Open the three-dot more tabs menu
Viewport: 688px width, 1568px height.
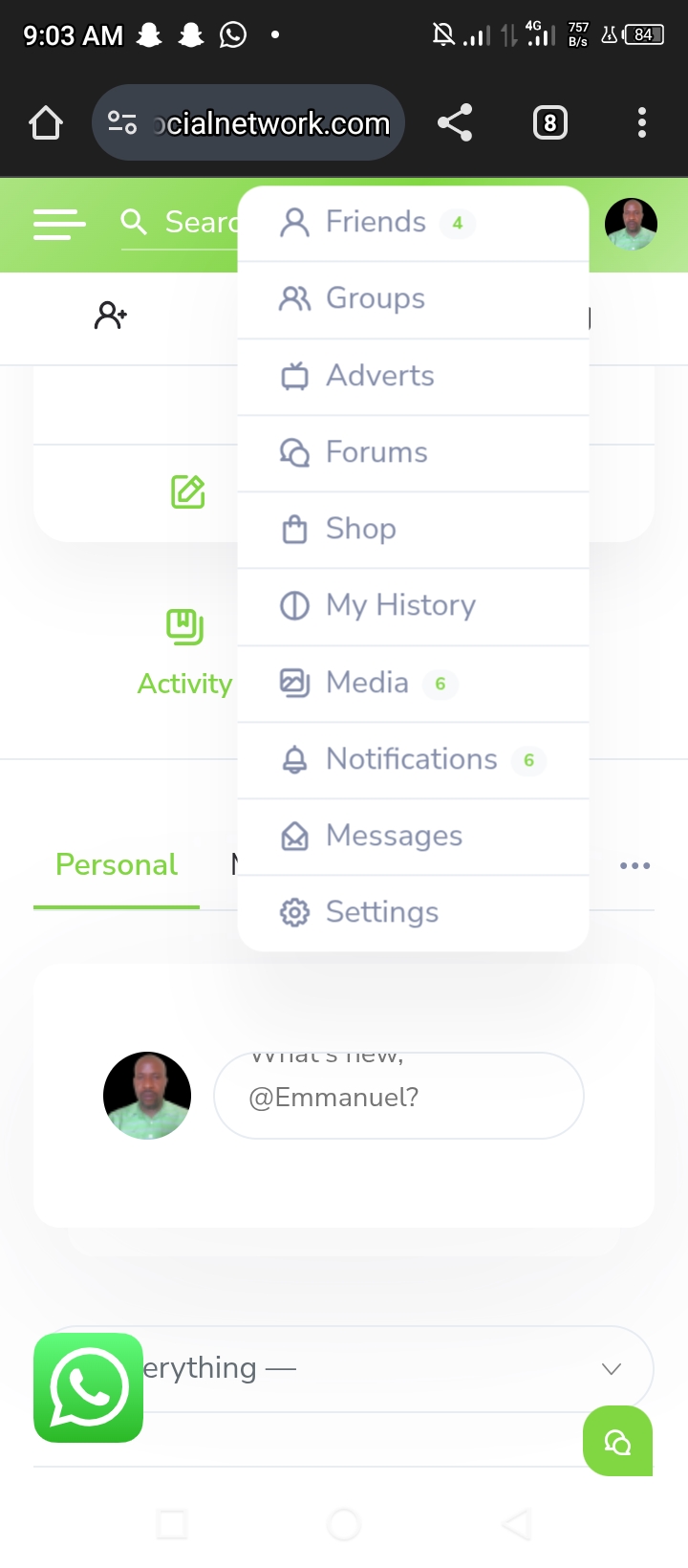[634, 866]
